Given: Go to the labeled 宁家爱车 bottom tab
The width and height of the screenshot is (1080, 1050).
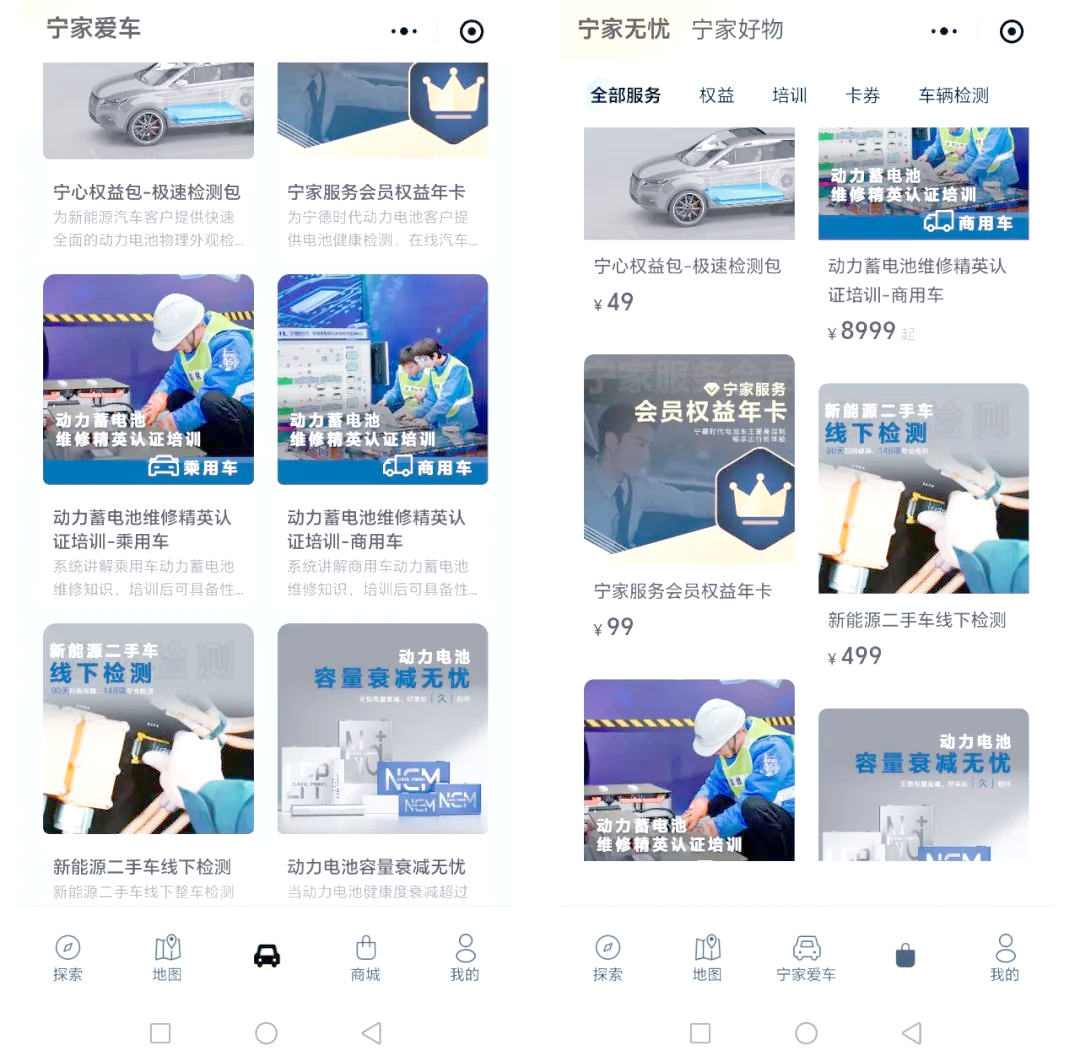Looking at the screenshot, I should pyautogui.click(x=806, y=958).
